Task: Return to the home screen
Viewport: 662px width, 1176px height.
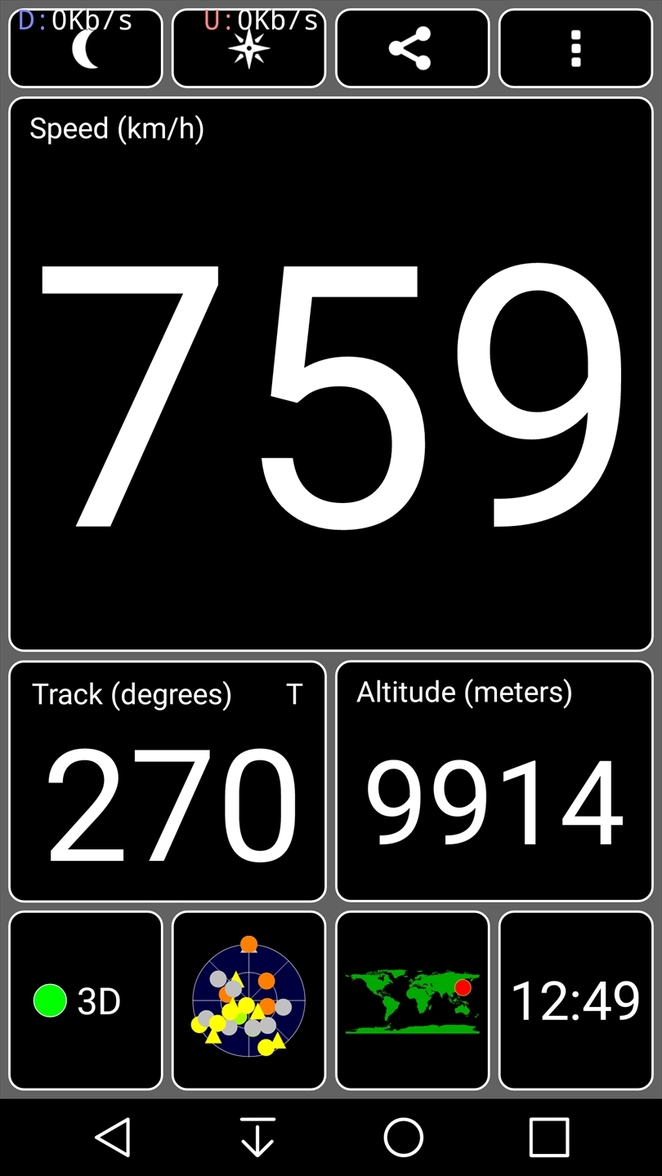Action: point(403,1137)
